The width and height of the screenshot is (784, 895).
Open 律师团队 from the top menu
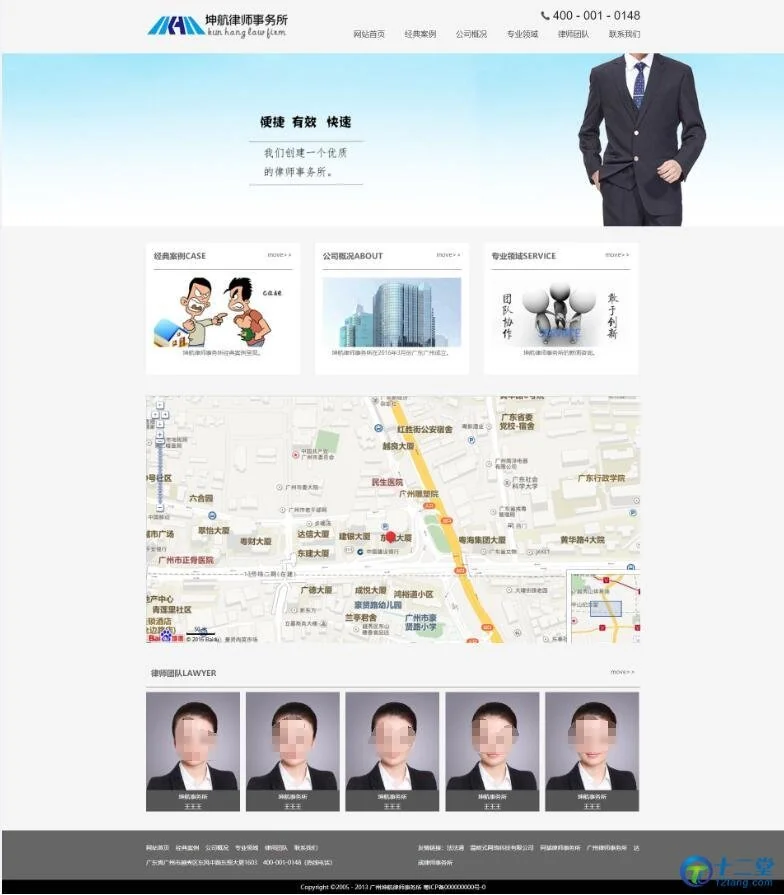[x=573, y=34]
